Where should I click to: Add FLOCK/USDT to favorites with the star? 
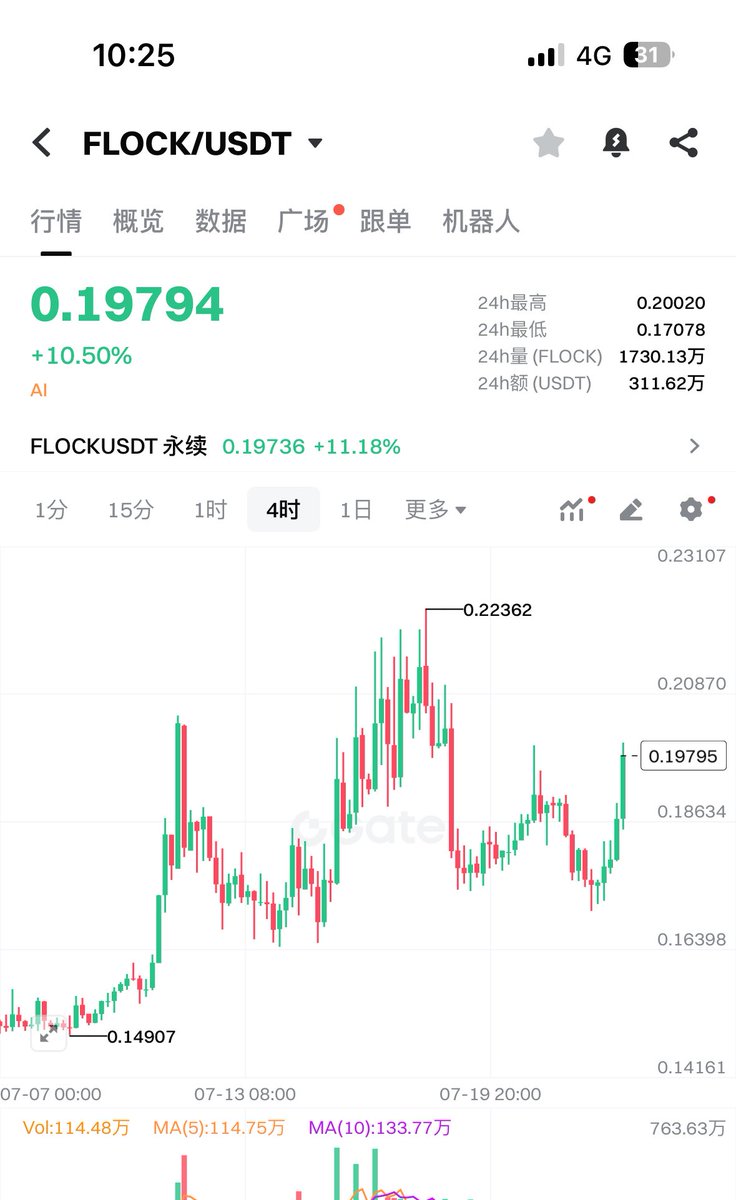pos(548,143)
